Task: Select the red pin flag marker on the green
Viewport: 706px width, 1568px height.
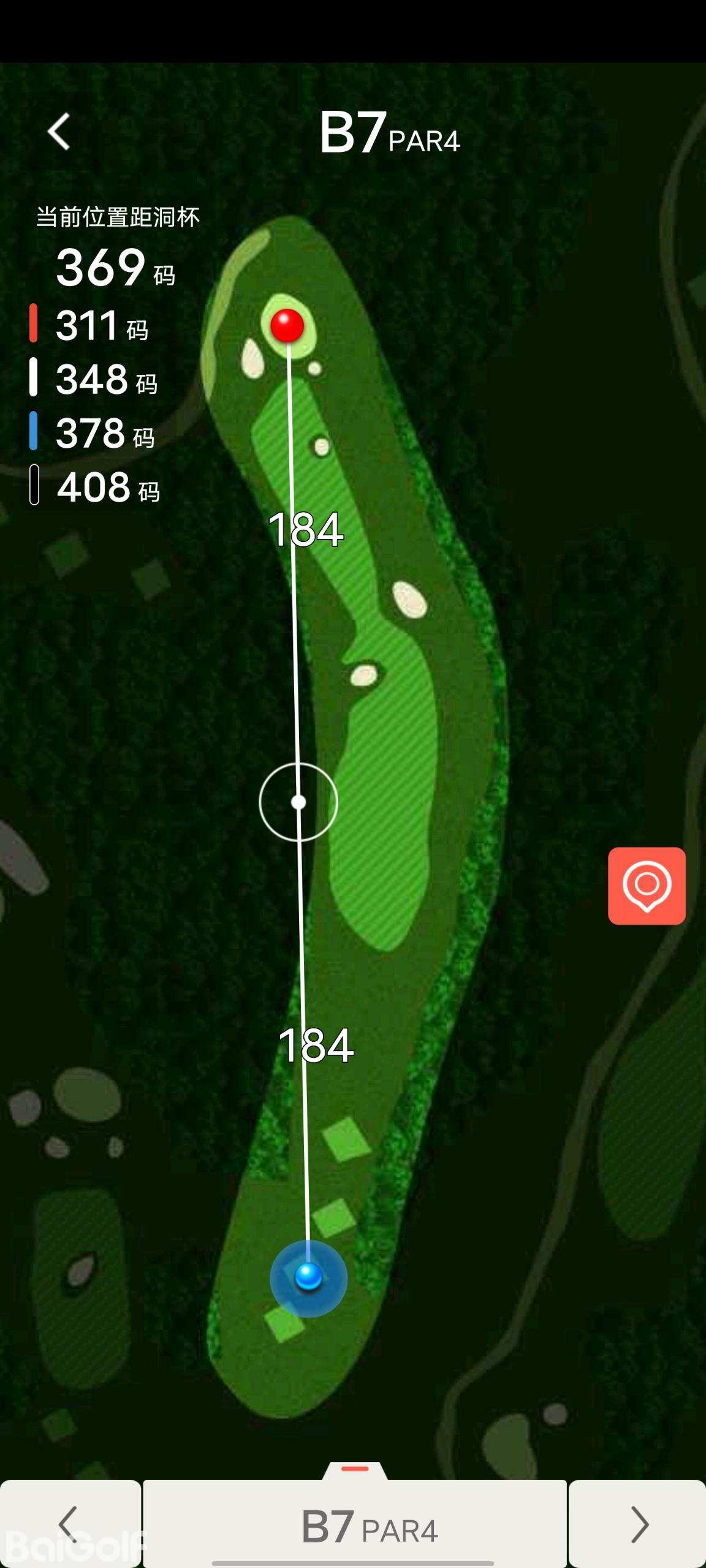Action: pyautogui.click(x=287, y=325)
